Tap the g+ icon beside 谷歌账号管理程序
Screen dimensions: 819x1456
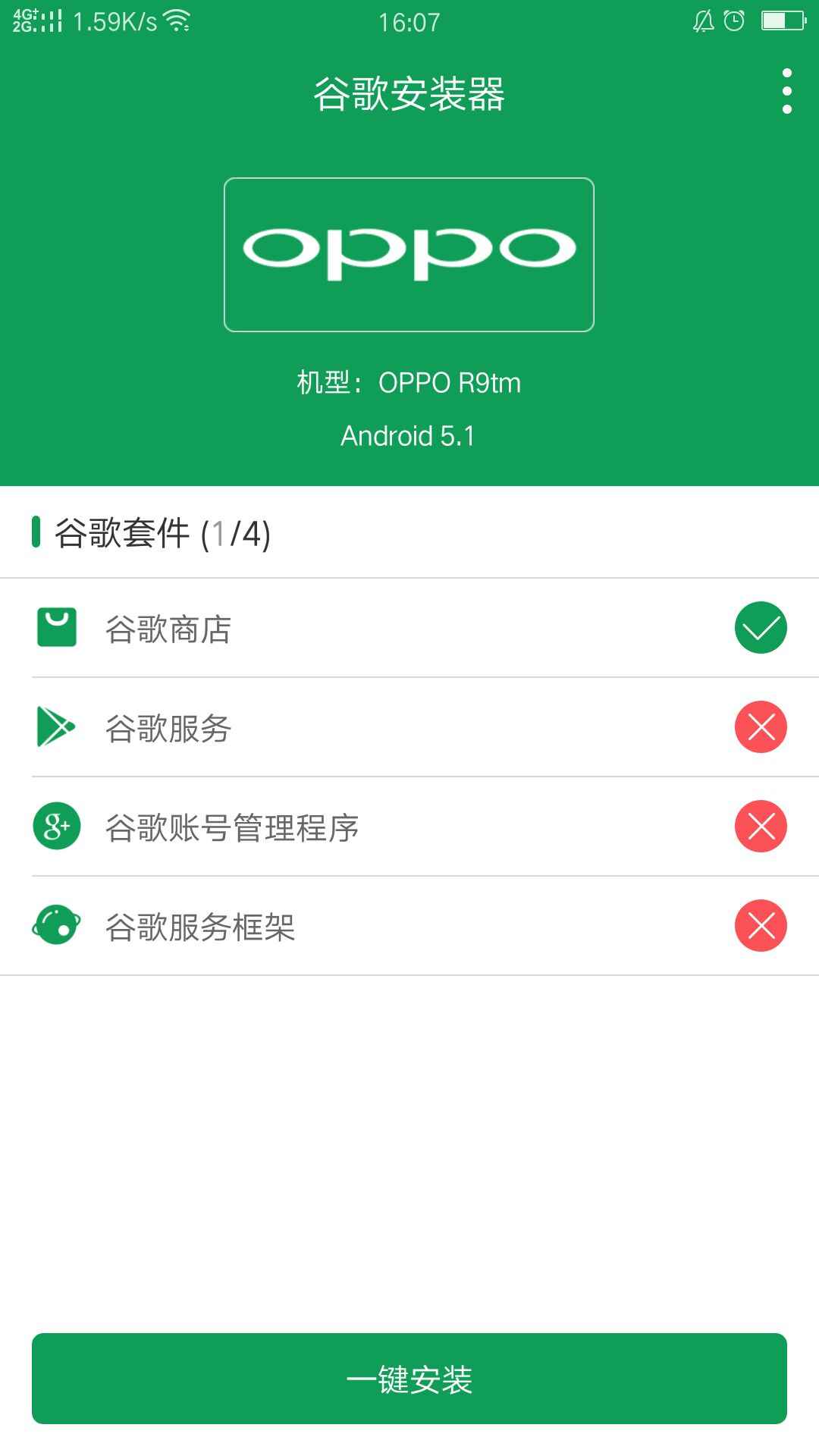57,827
